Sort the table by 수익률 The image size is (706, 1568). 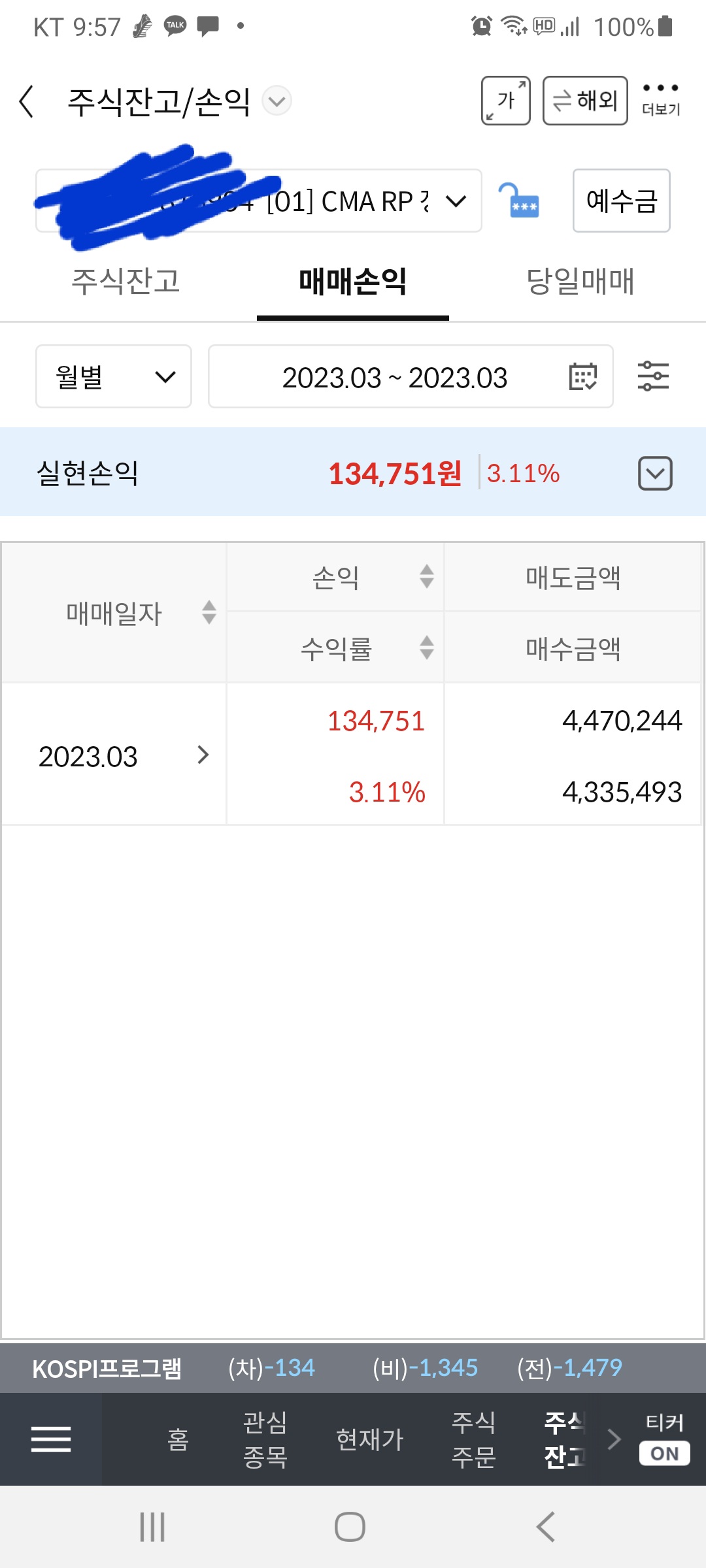(x=335, y=648)
